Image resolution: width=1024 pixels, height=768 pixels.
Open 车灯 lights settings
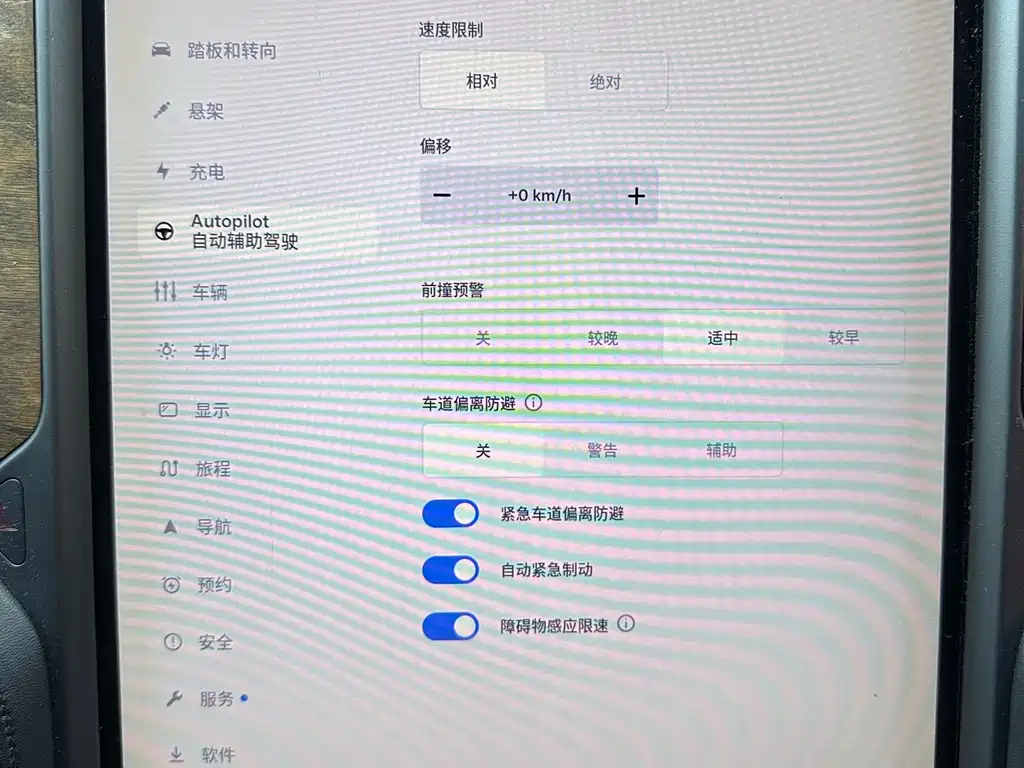tap(210, 351)
